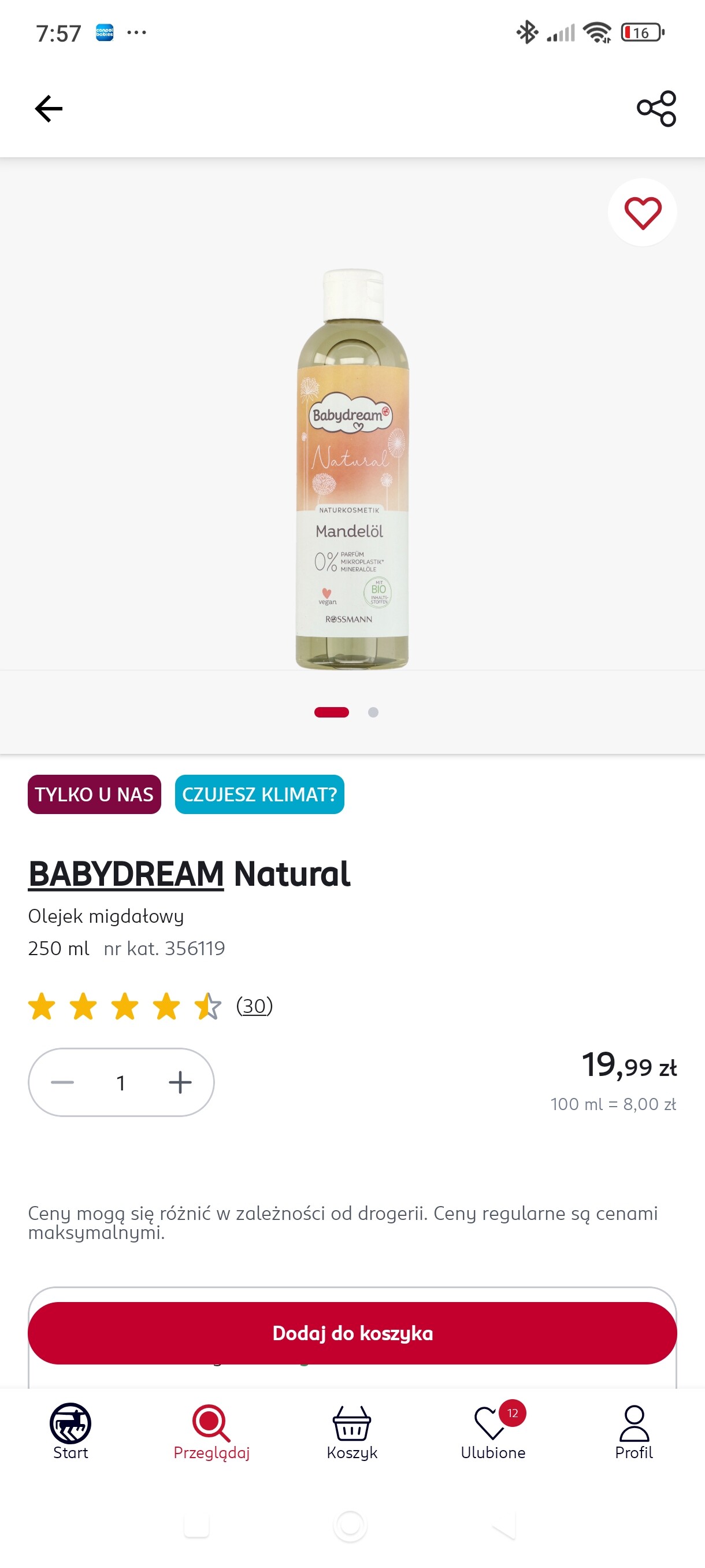Screen dimensions: 705x1568
Task: Open the Profil tab
Action: tap(634, 1432)
